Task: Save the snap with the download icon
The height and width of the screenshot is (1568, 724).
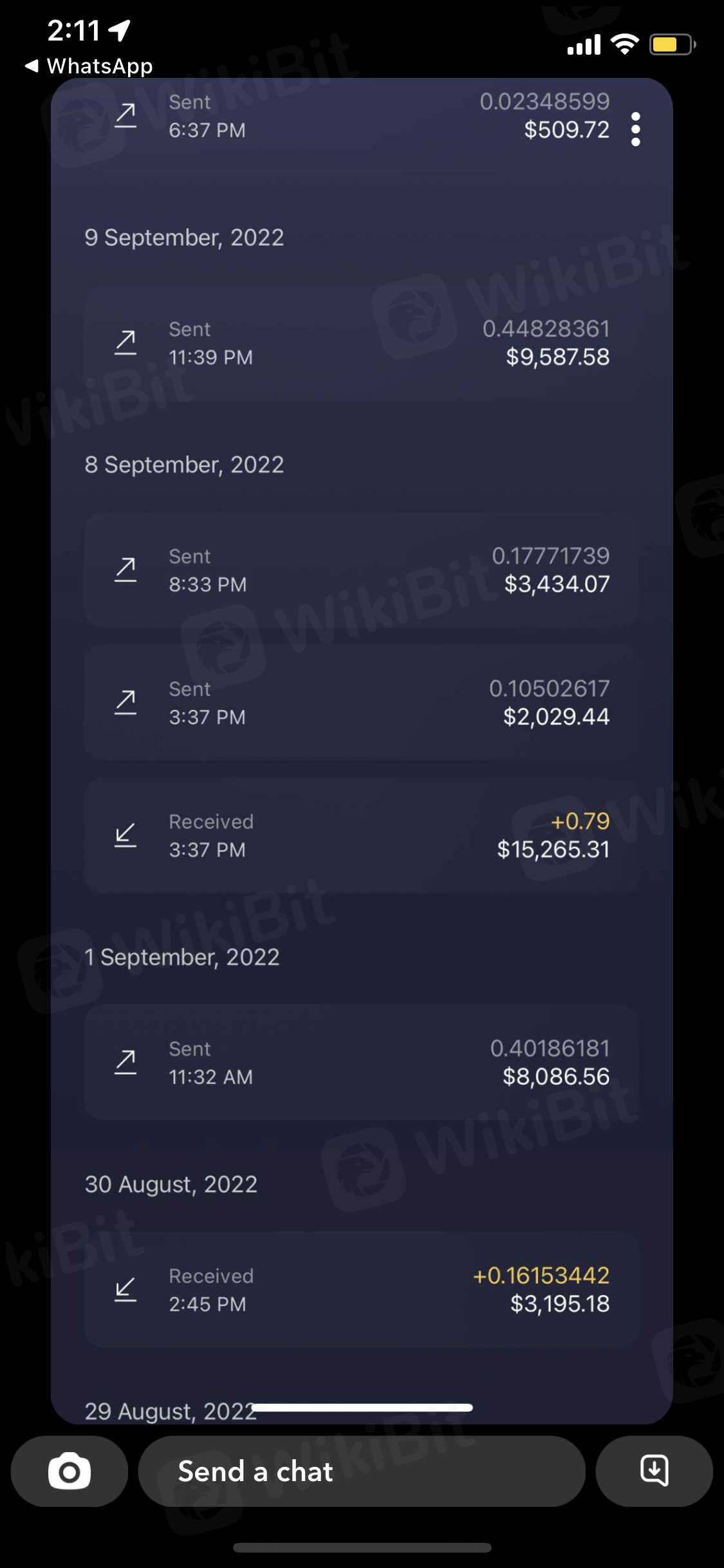Action: (x=654, y=1471)
